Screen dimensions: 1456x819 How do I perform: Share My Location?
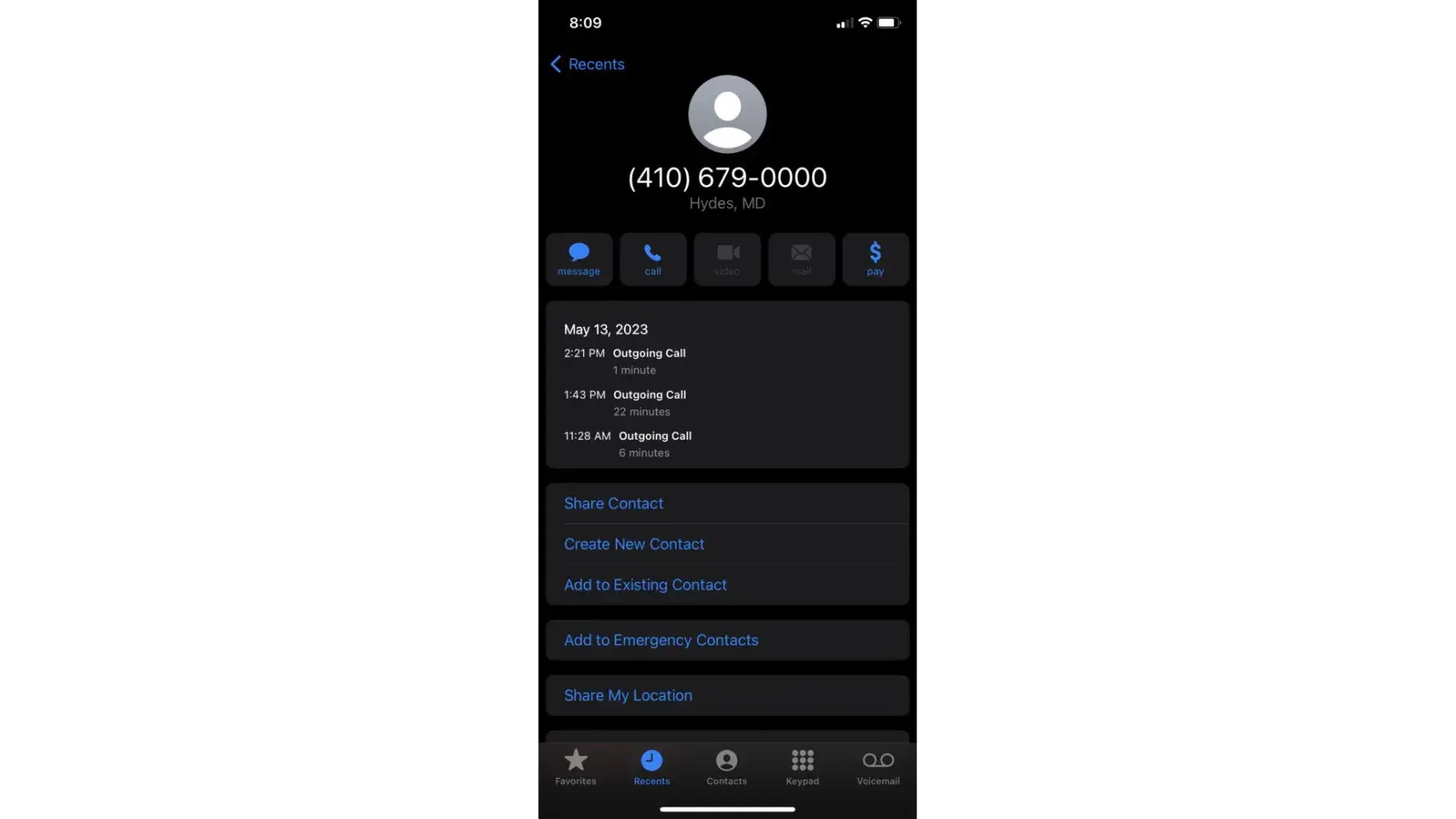tap(628, 695)
